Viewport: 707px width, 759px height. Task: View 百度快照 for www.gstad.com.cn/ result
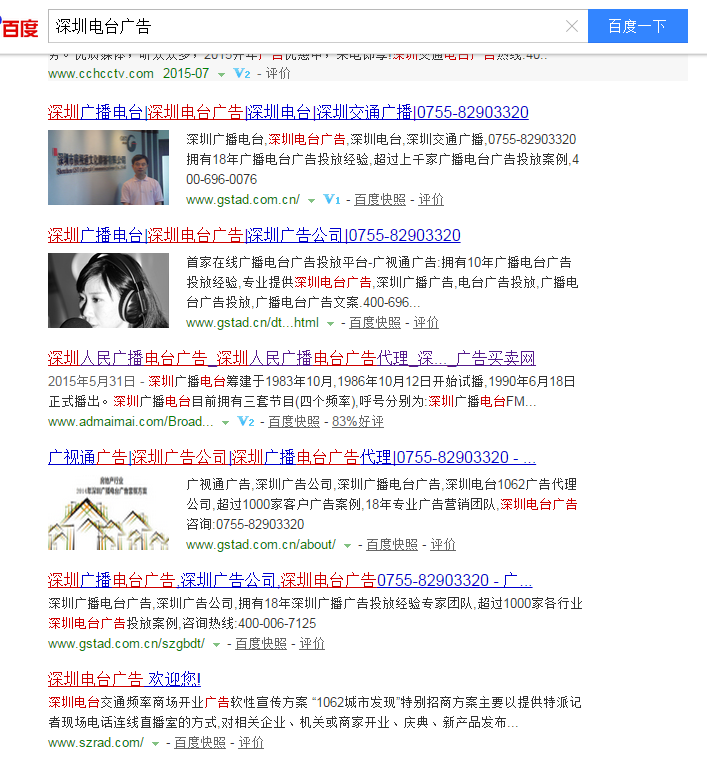pos(380,200)
